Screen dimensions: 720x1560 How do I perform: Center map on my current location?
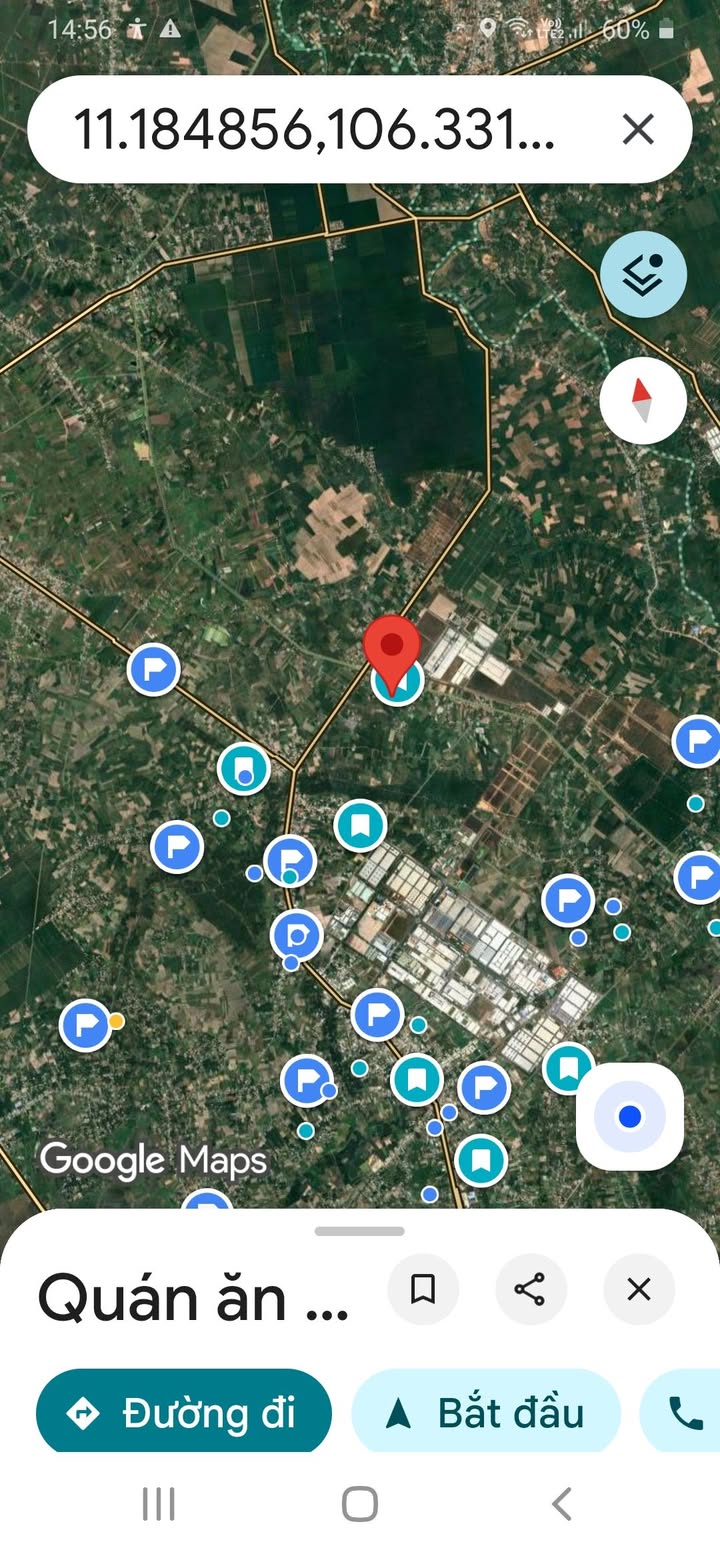pyautogui.click(x=629, y=1116)
